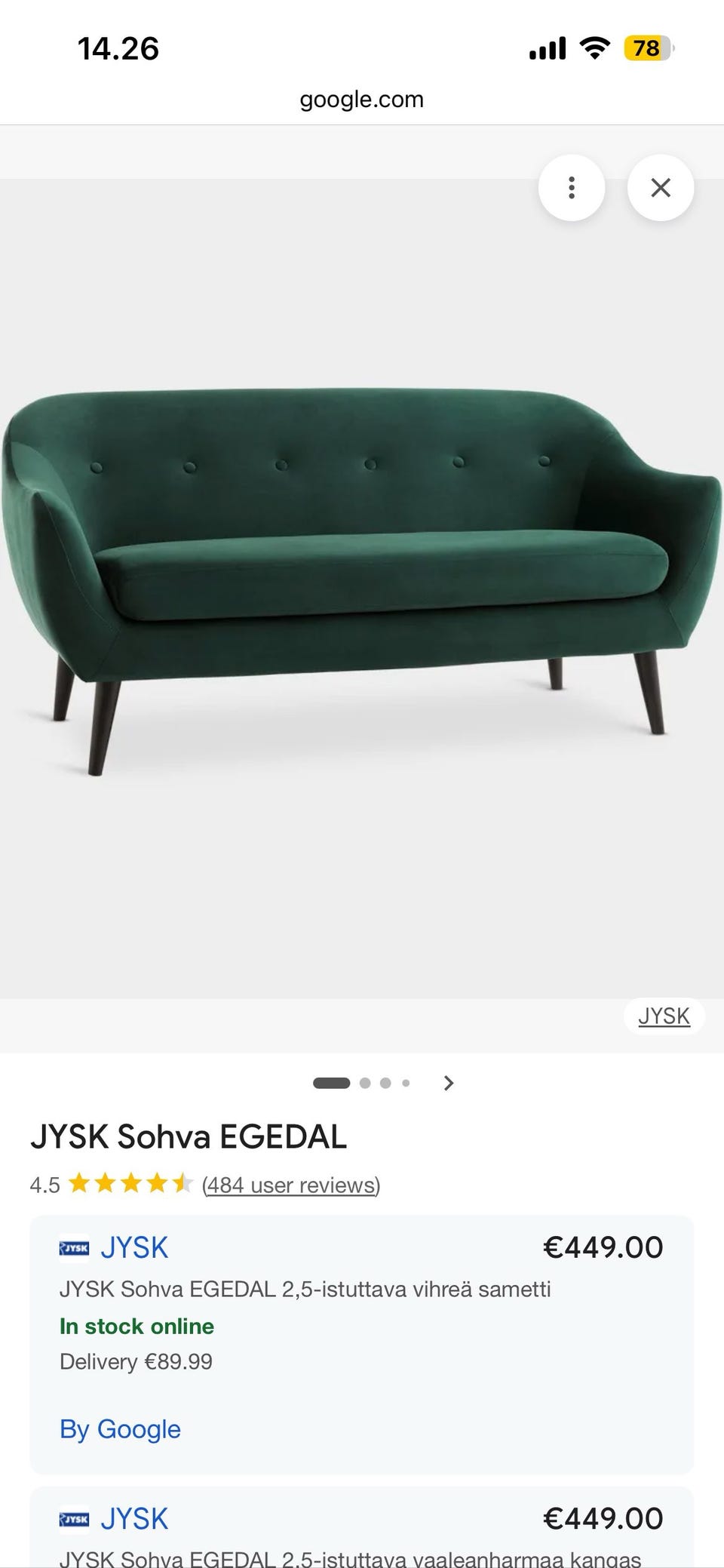Tap the By Google link

(120, 1429)
